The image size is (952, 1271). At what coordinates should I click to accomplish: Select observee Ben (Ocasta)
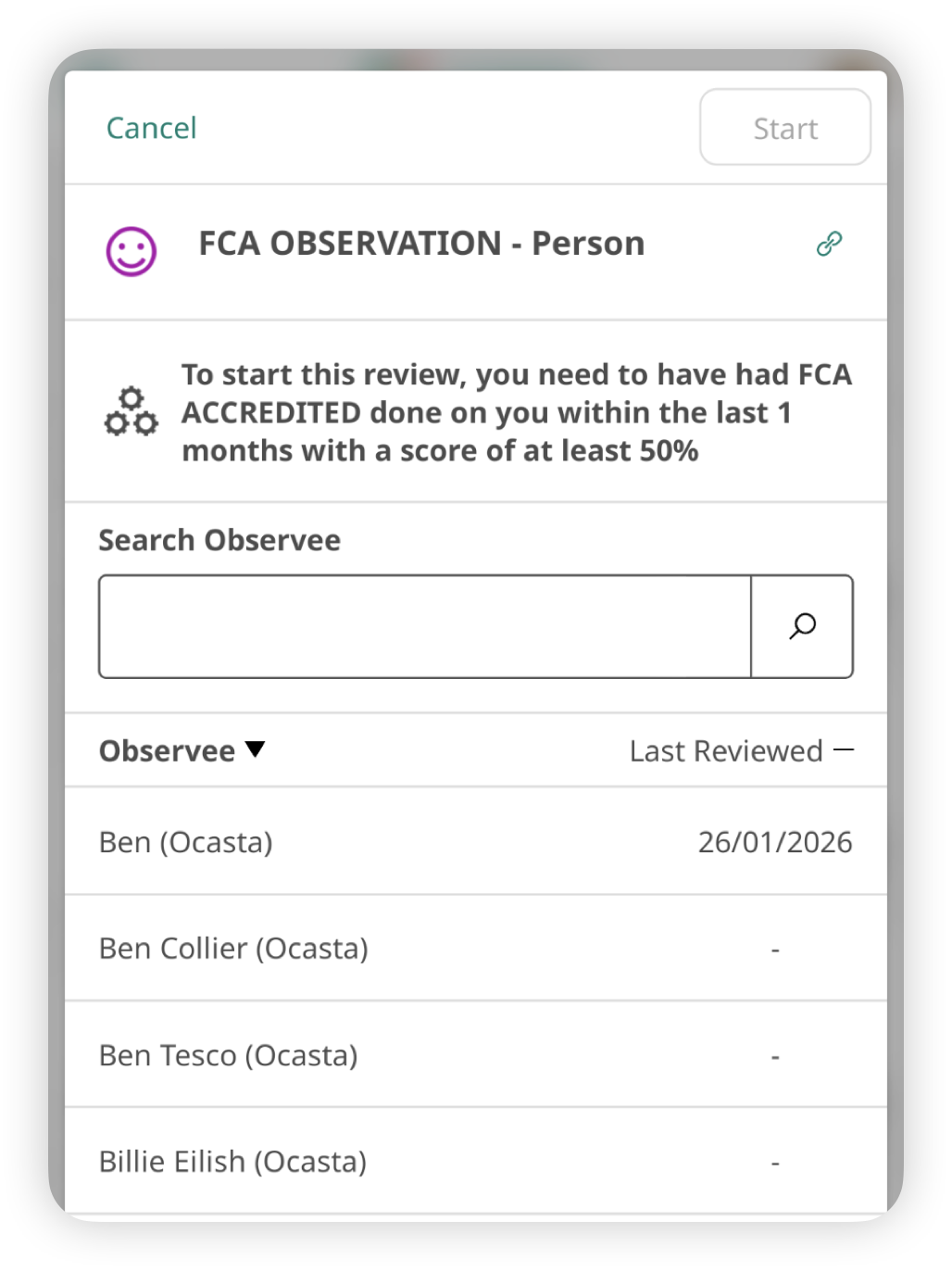click(475, 842)
